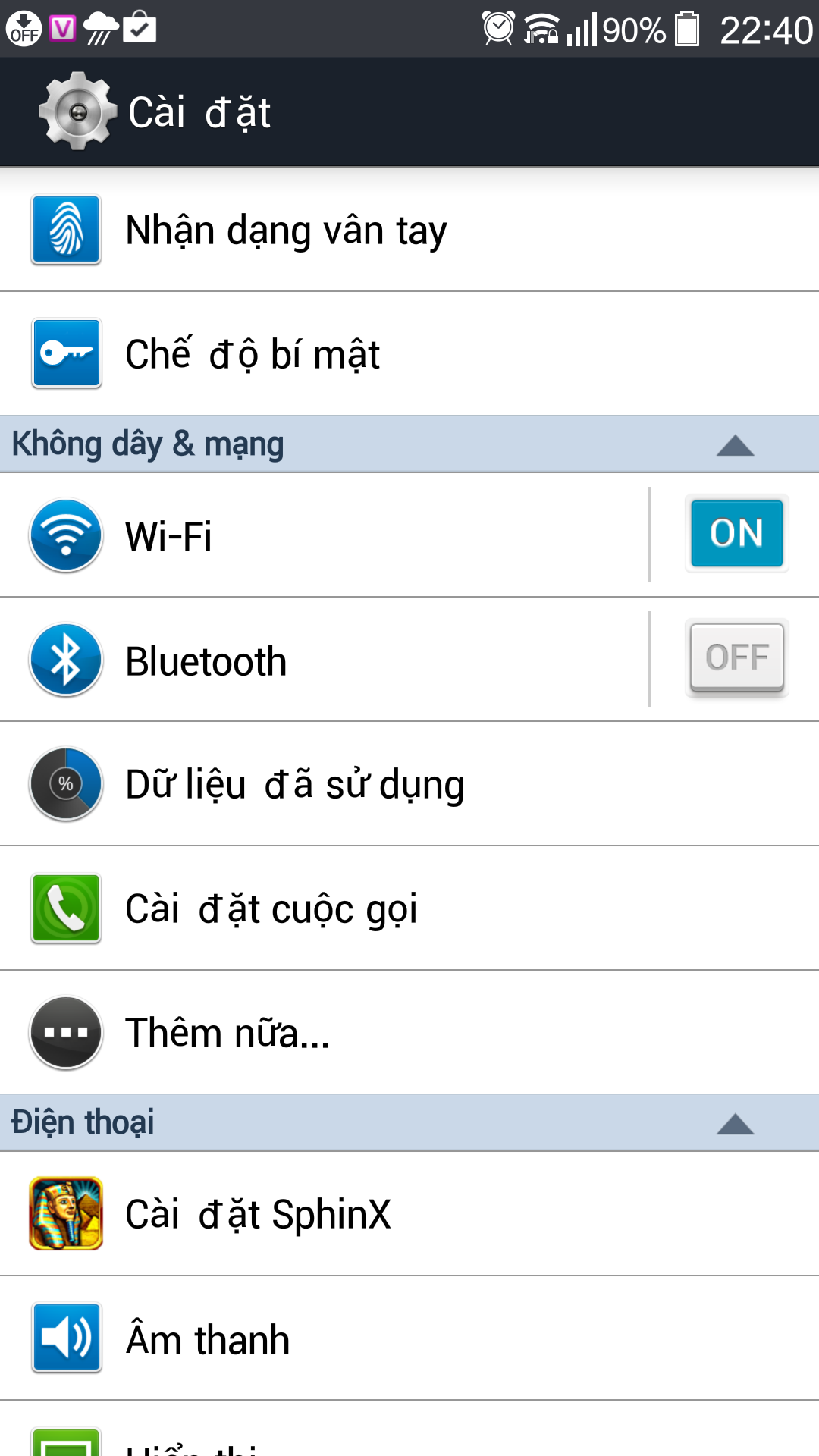Image resolution: width=819 pixels, height=1456 pixels.
Task: Open Dữ liệu đã sử dụng
Action: [409, 784]
